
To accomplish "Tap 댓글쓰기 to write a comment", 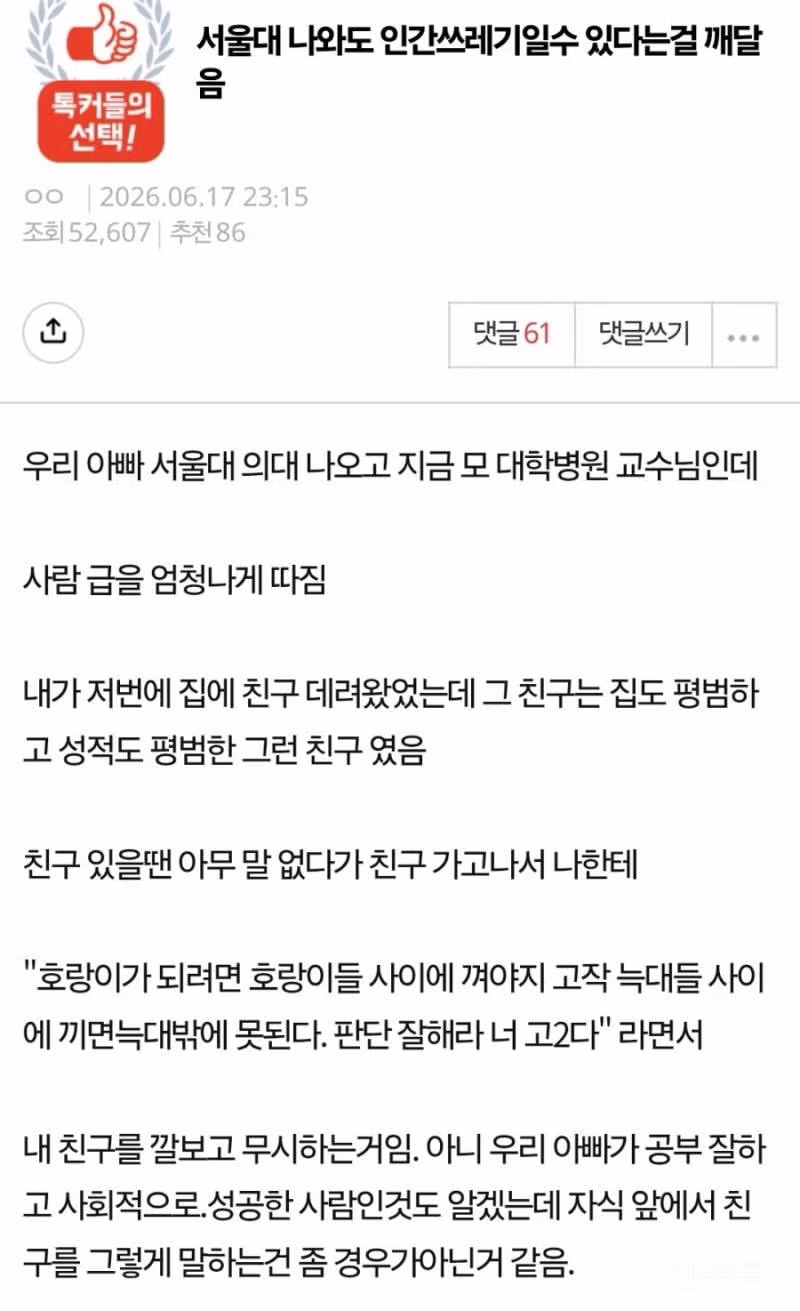I will [x=643, y=333].
